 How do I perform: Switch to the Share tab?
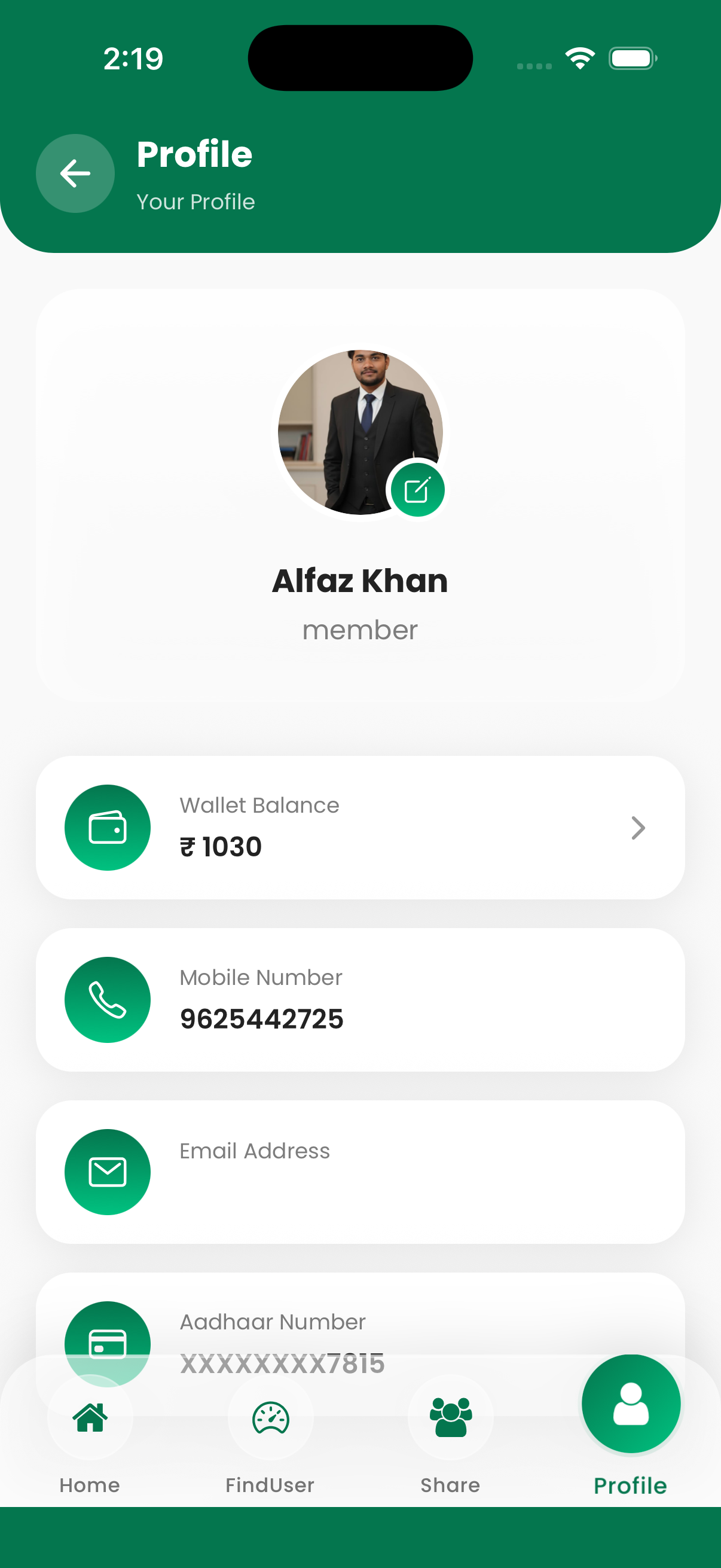[x=450, y=1485]
